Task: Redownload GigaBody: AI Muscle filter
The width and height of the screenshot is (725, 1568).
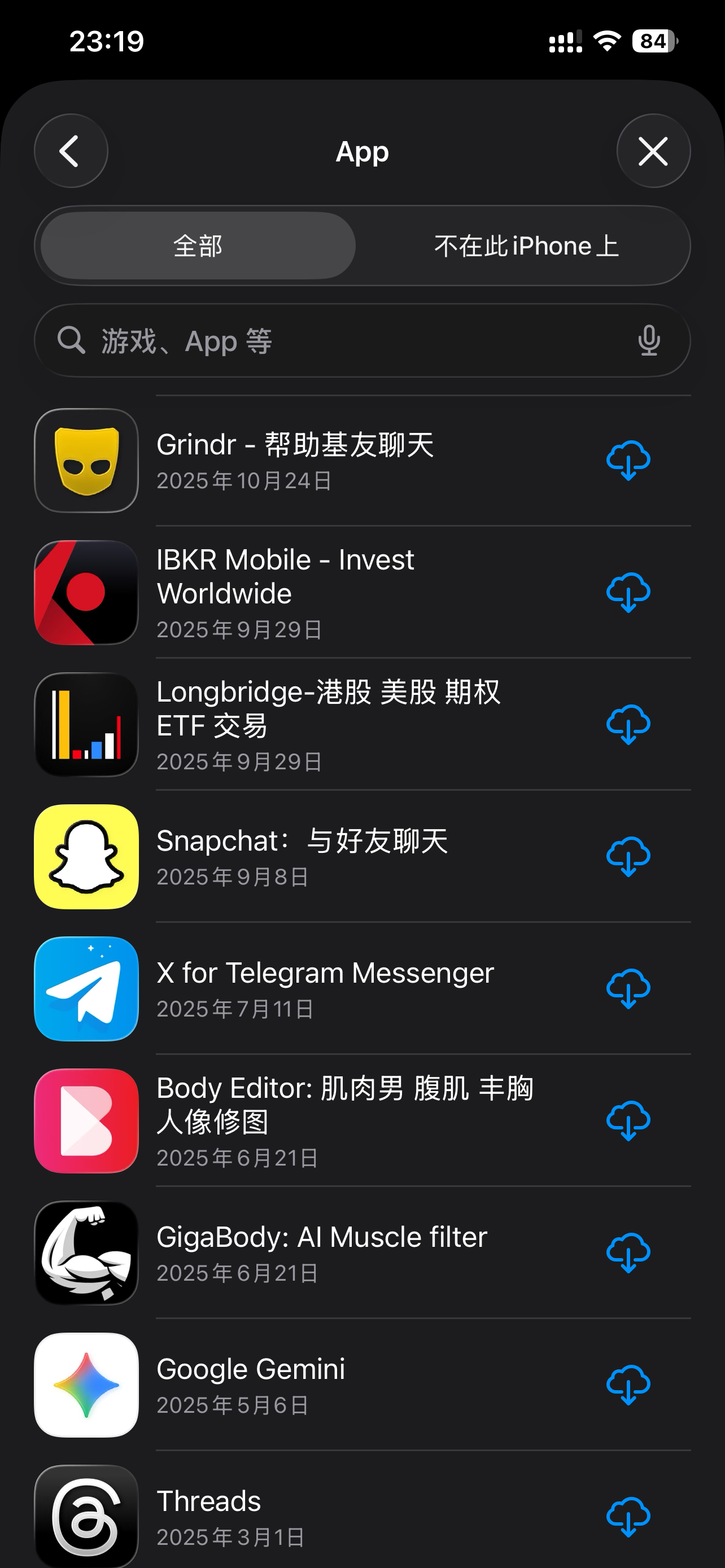Action: 628,1252
